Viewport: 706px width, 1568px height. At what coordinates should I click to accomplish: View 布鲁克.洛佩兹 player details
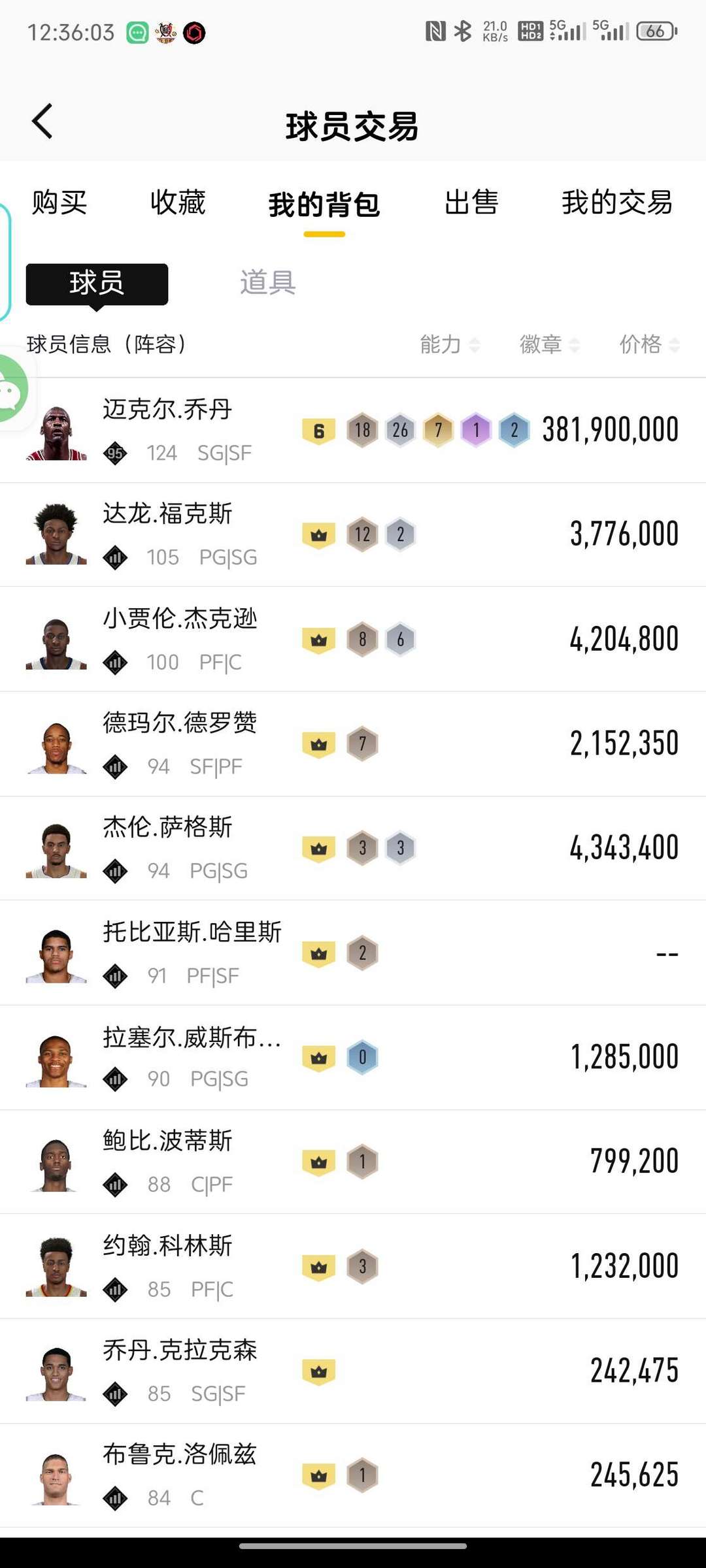click(x=353, y=1476)
